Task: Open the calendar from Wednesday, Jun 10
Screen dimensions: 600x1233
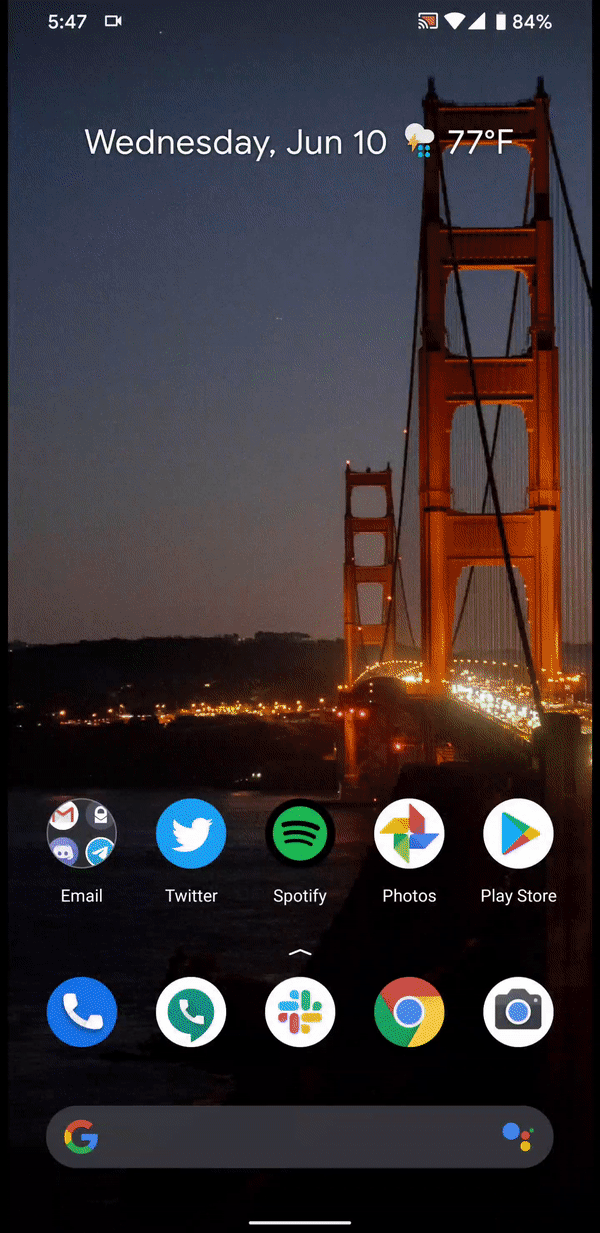Action: [x=235, y=142]
